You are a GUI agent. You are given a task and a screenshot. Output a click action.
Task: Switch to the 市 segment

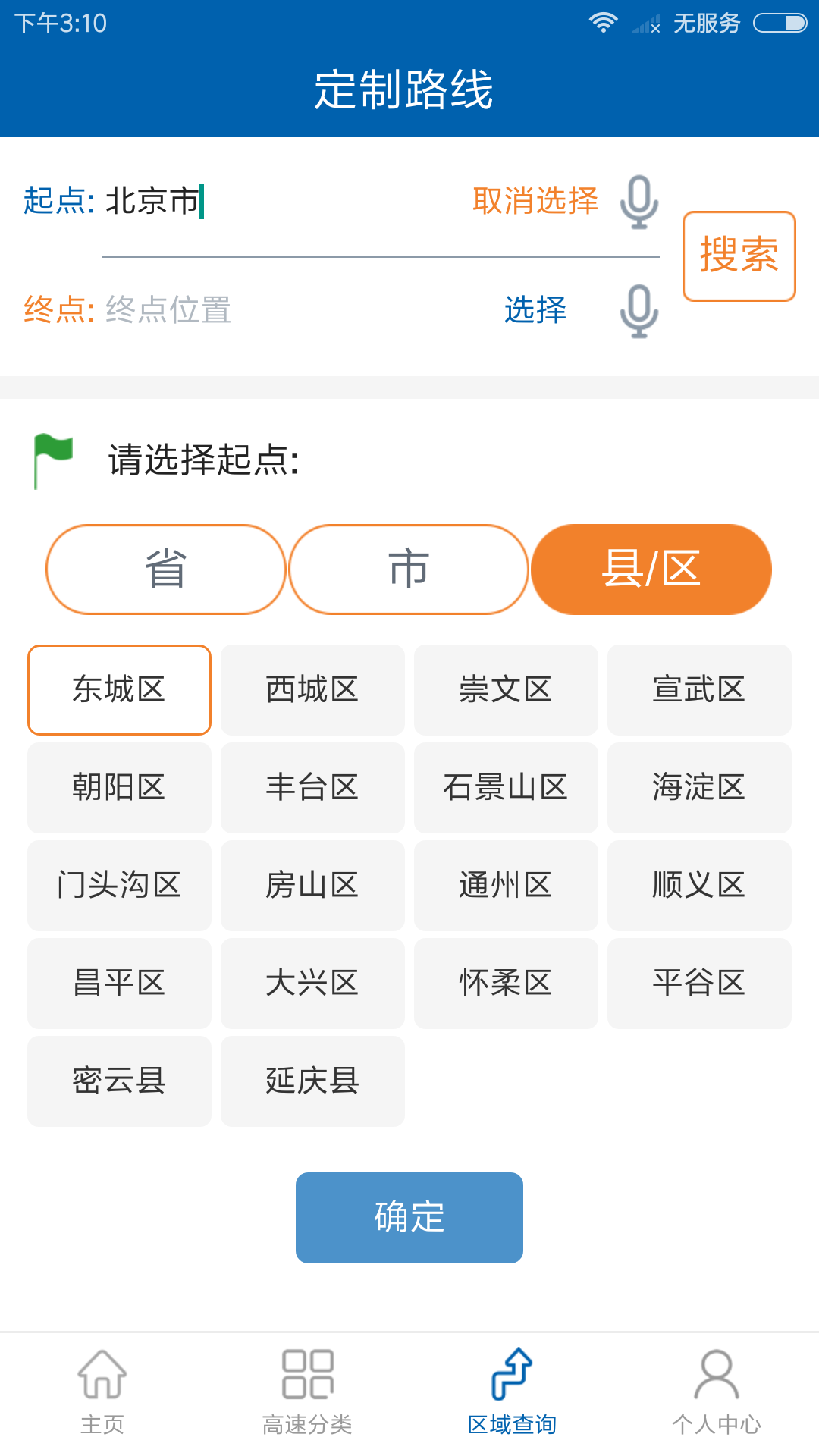coord(409,570)
